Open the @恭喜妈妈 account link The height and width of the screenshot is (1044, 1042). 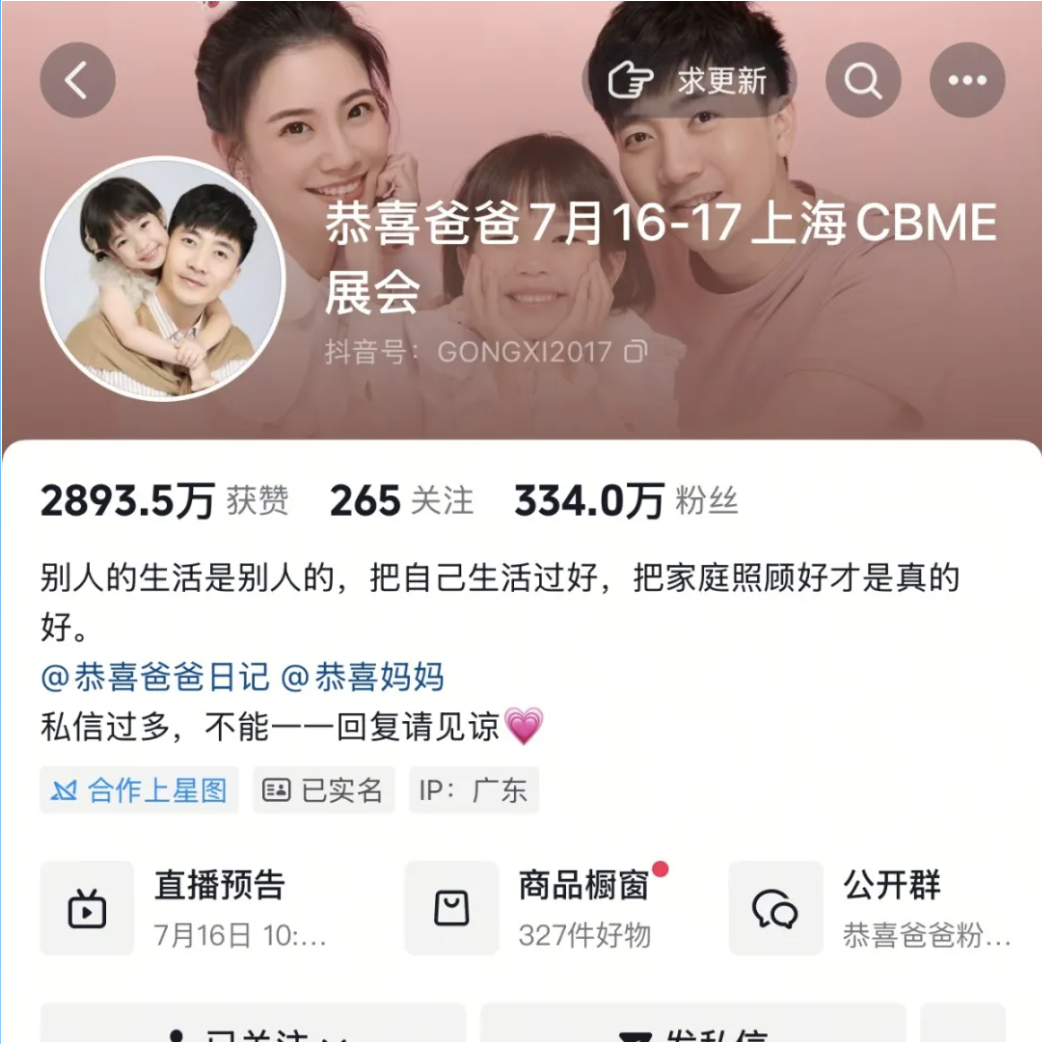363,677
